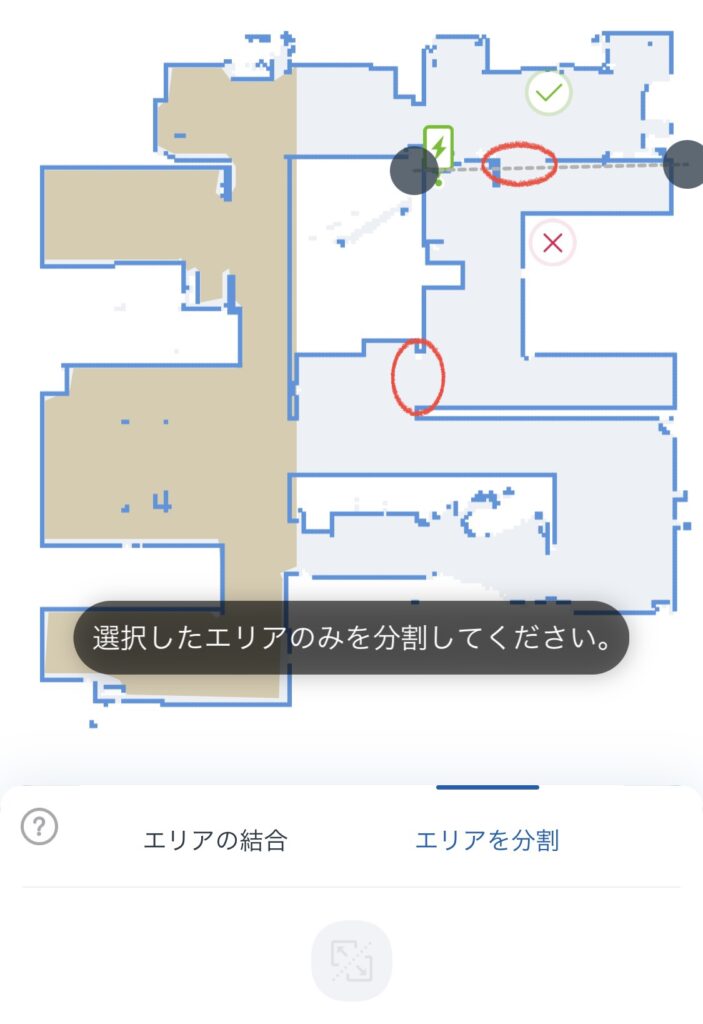Image resolution: width=703 pixels, height=1024 pixels.
Task: Switch to the エリアの結合 tab
Action: click(215, 841)
